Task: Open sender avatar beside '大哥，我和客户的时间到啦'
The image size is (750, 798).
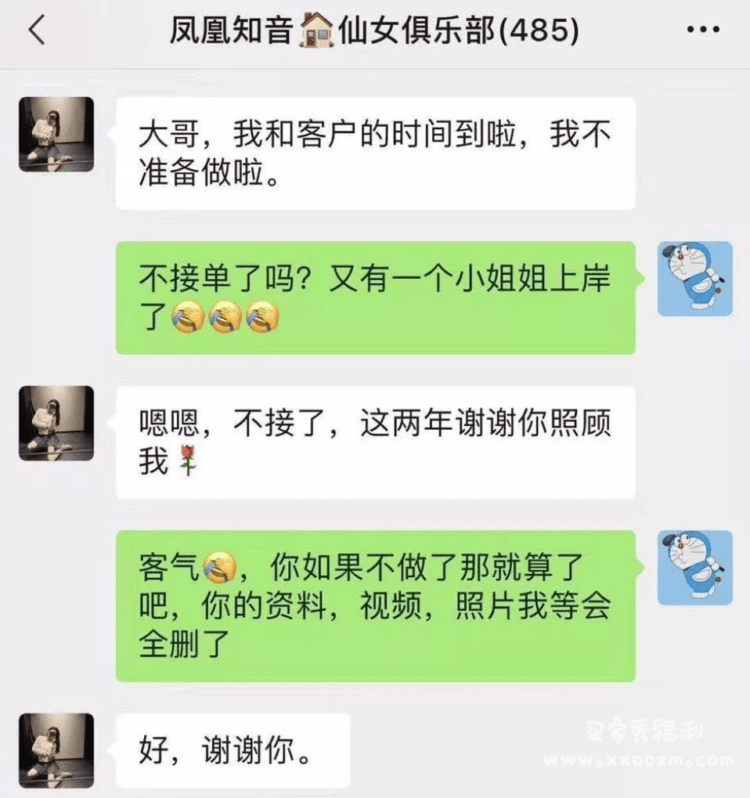Action: point(56,134)
